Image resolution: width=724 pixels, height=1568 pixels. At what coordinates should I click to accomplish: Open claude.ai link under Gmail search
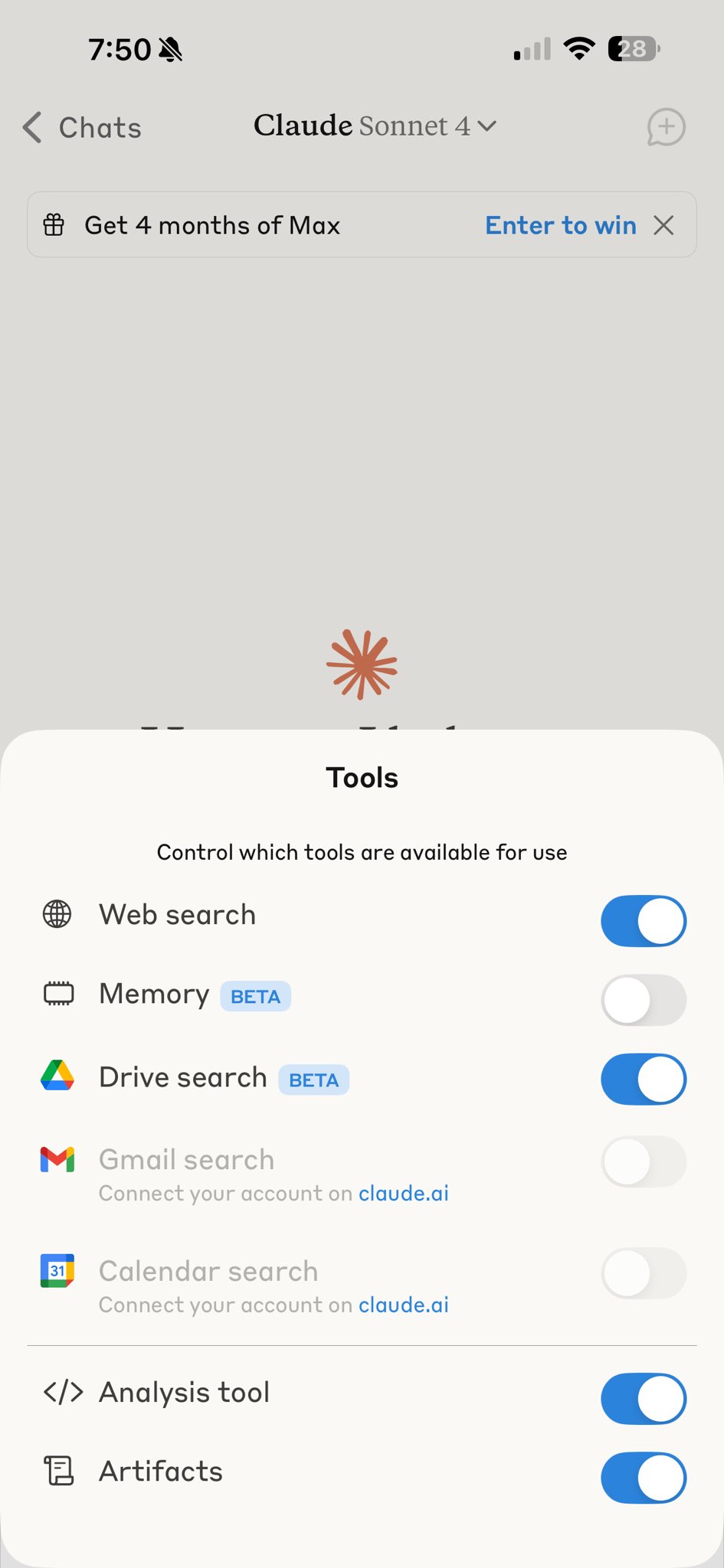[404, 1193]
